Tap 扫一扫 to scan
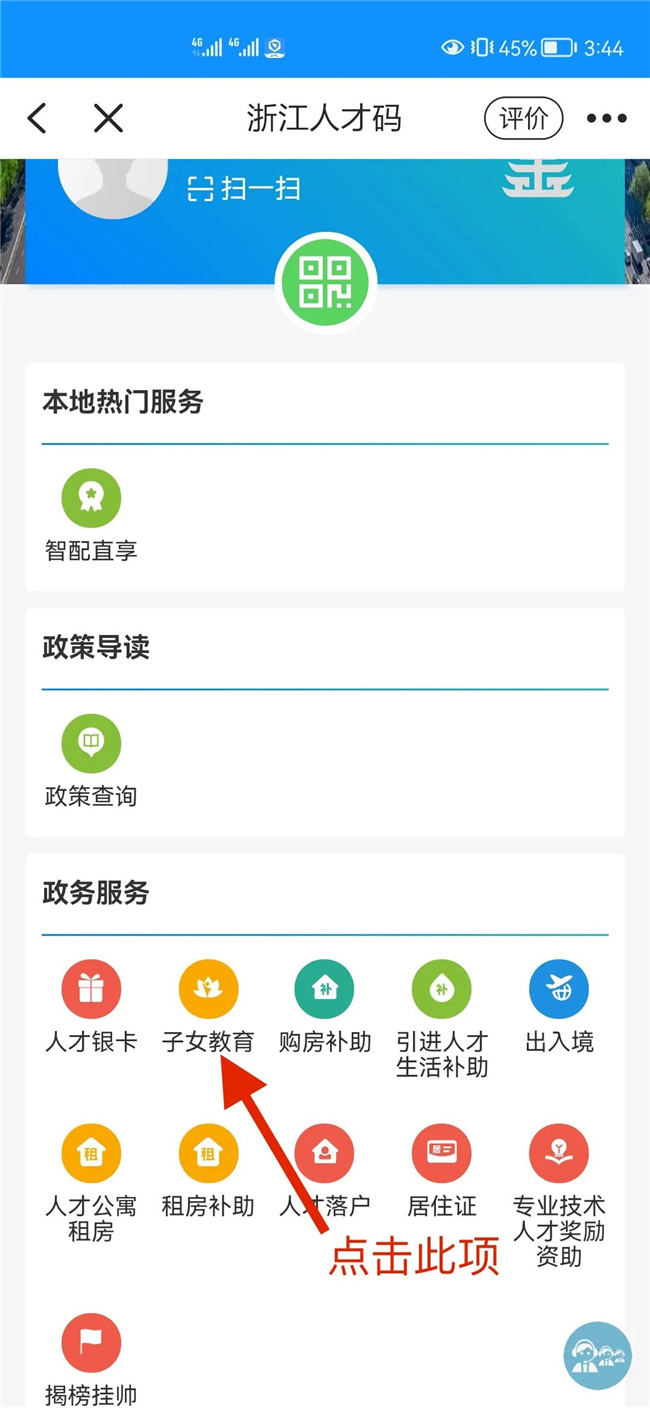 point(244,188)
